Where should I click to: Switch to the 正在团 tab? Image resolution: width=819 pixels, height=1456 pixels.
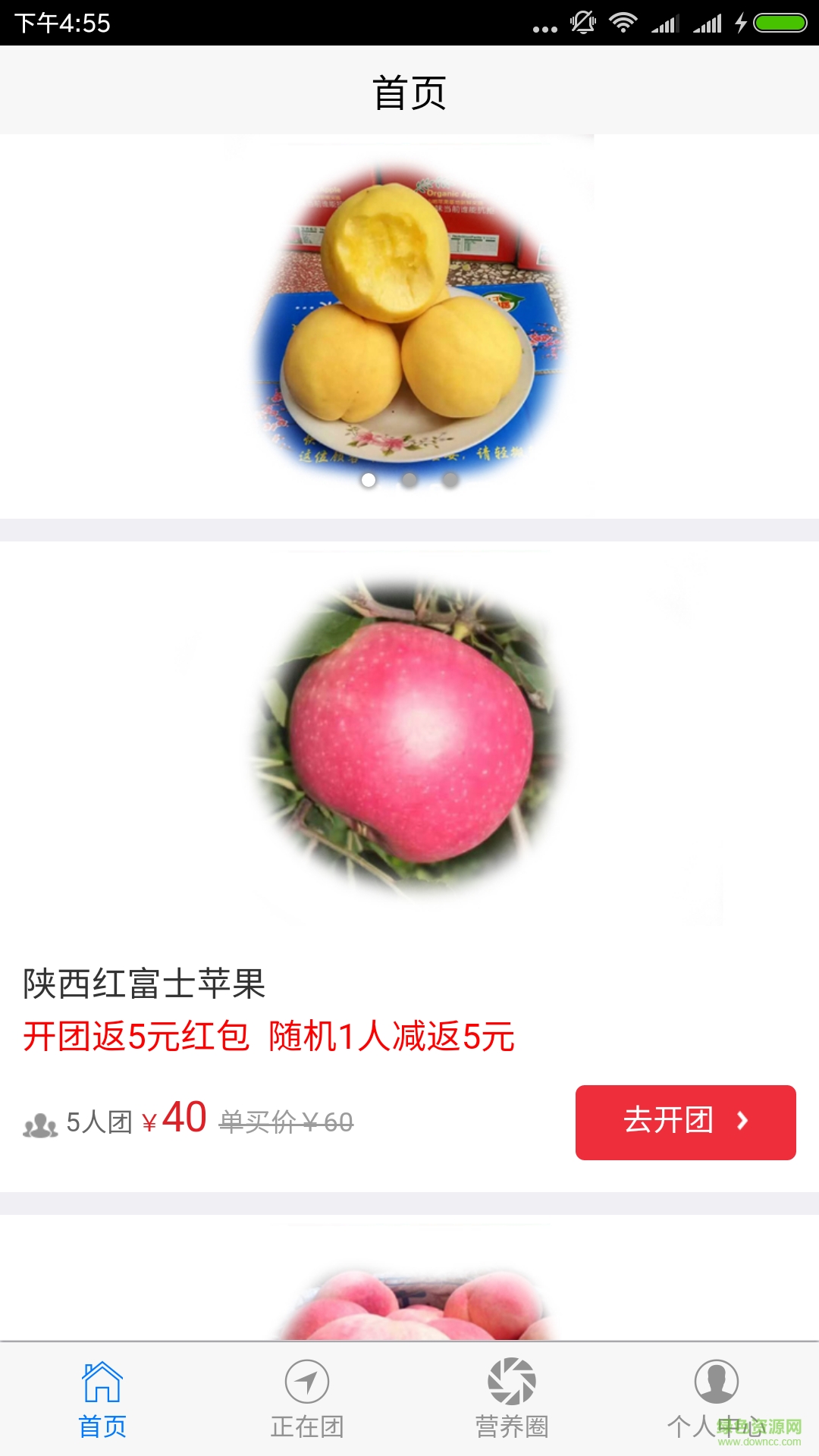pos(307,1398)
